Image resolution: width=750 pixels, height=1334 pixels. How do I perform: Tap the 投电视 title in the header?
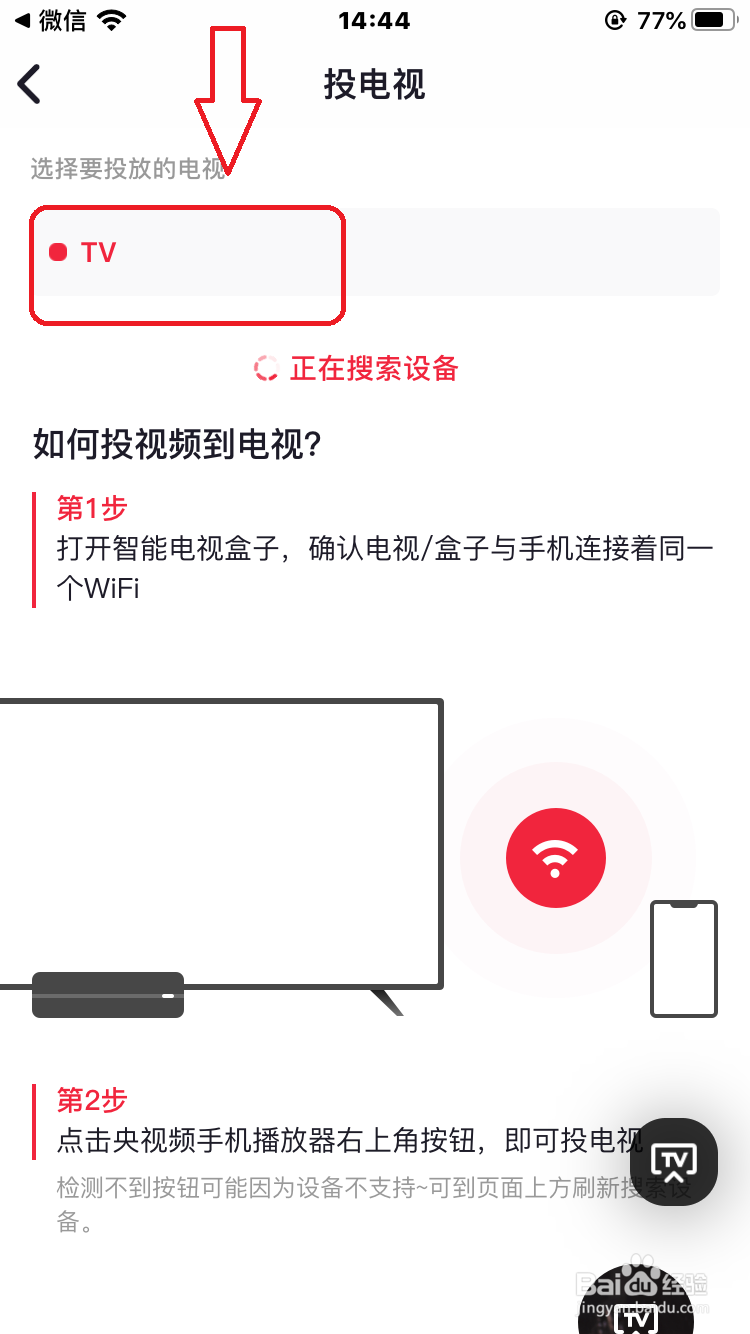pyautogui.click(x=375, y=86)
